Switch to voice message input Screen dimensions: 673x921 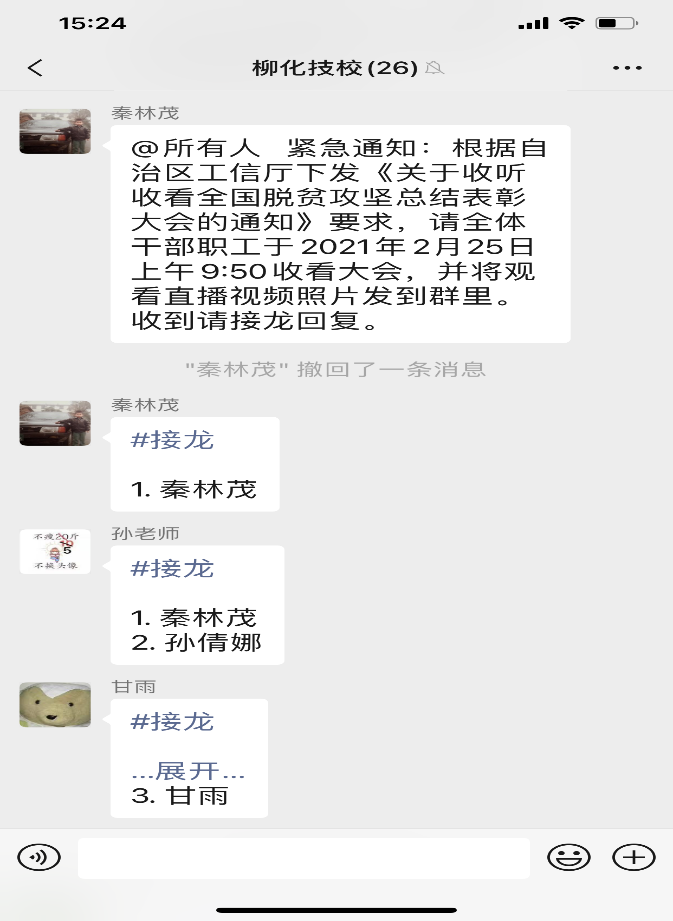tap(39, 857)
